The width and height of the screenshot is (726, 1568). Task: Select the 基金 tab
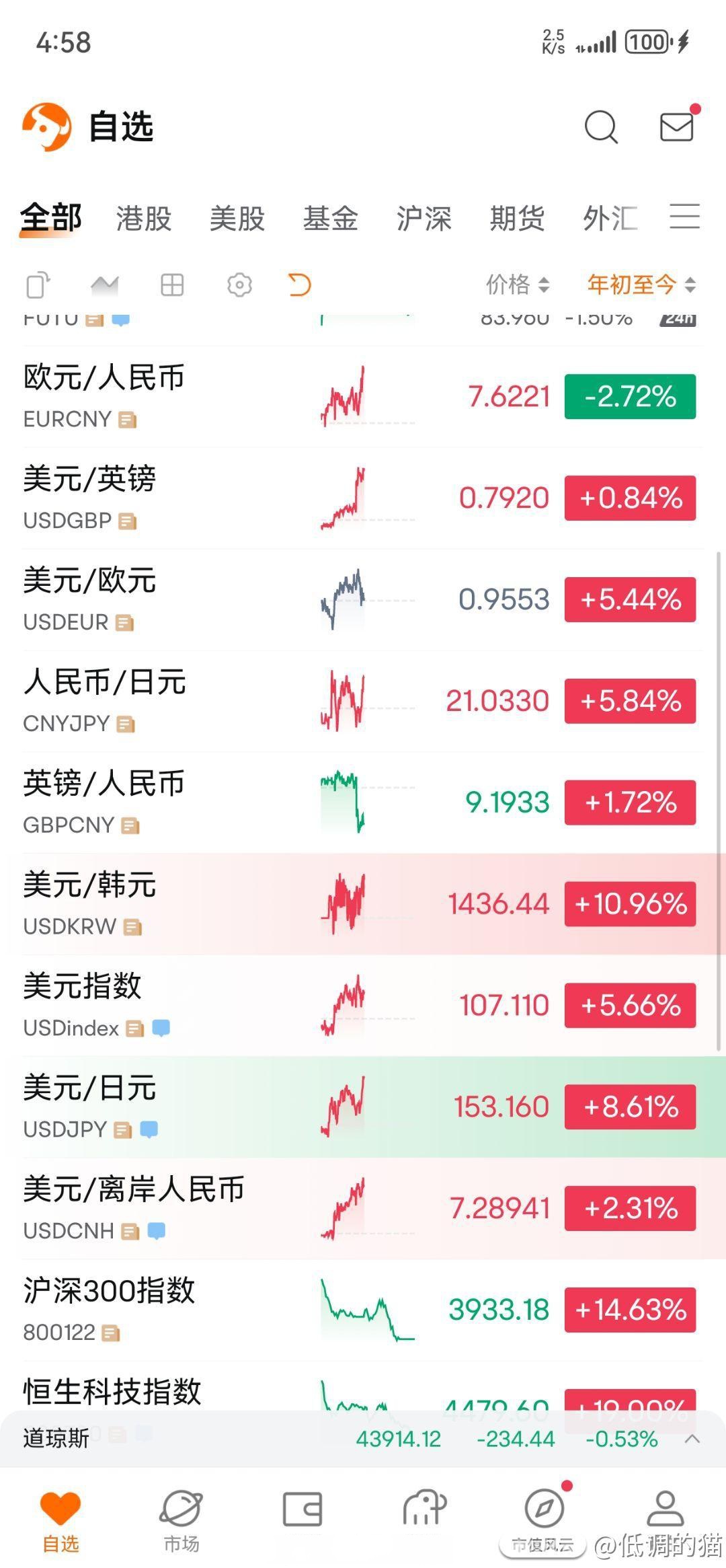pos(330,219)
